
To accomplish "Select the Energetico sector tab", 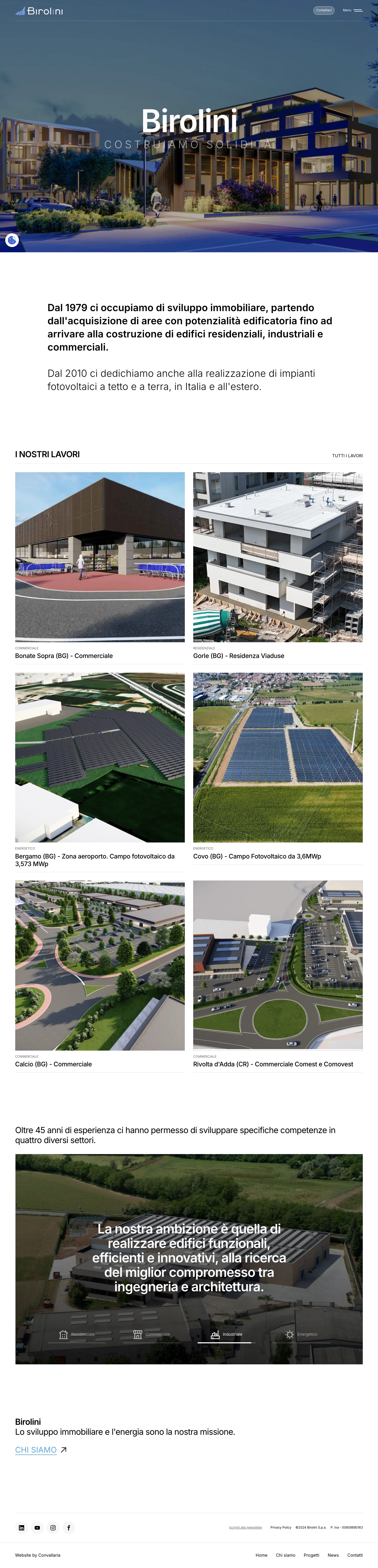I will click(x=301, y=1334).
